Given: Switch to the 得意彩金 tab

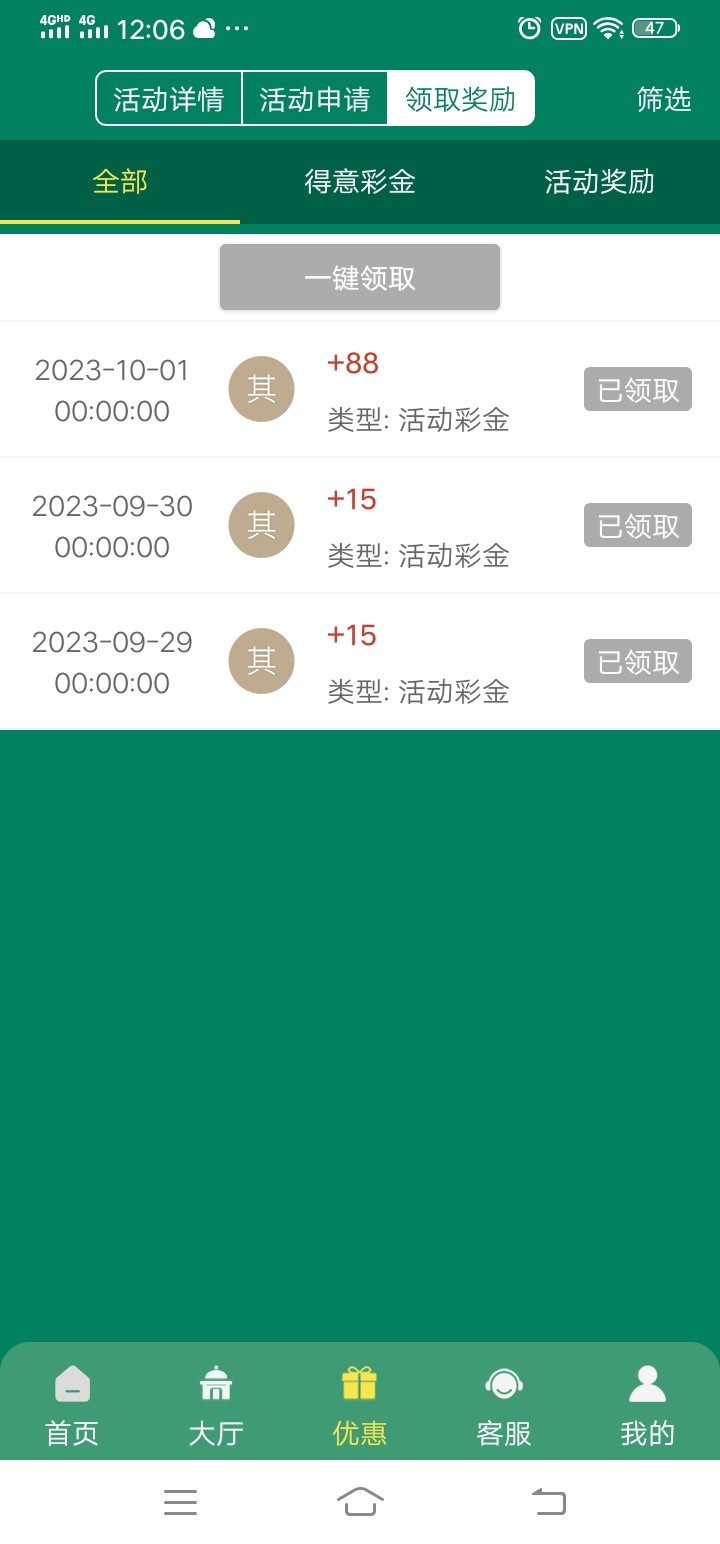Looking at the screenshot, I should pos(360,182).
